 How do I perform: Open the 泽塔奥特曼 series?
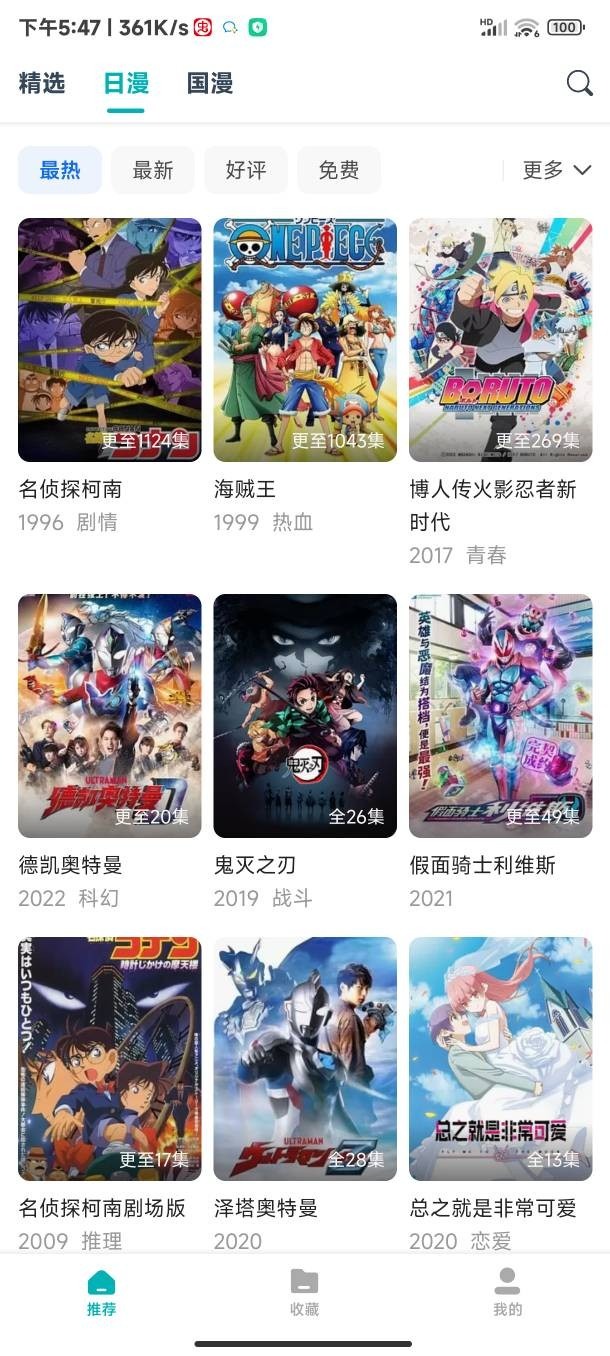(x=305, y=1058)
